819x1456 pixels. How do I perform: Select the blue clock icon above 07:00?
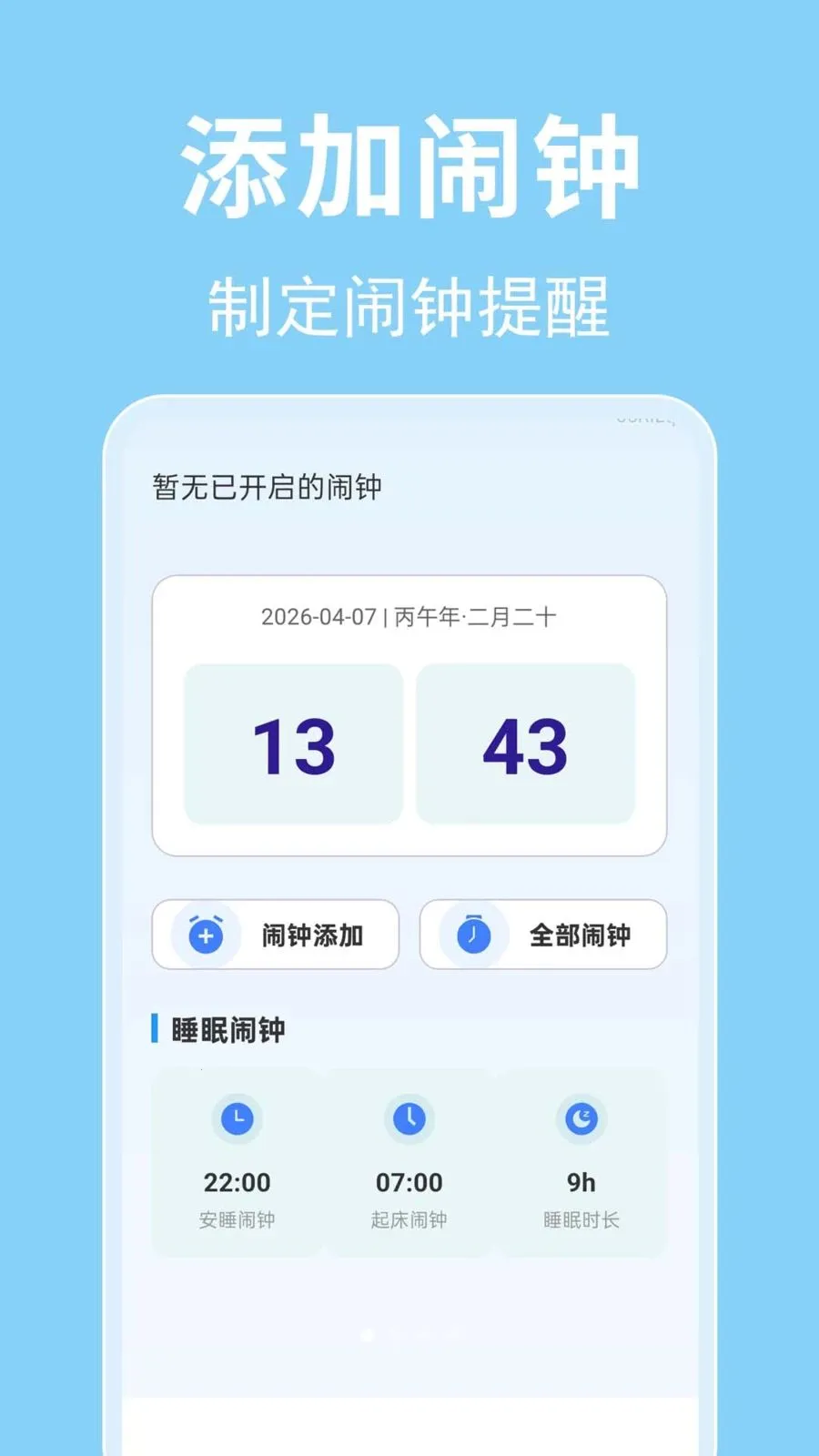[x=409, y=1117]
